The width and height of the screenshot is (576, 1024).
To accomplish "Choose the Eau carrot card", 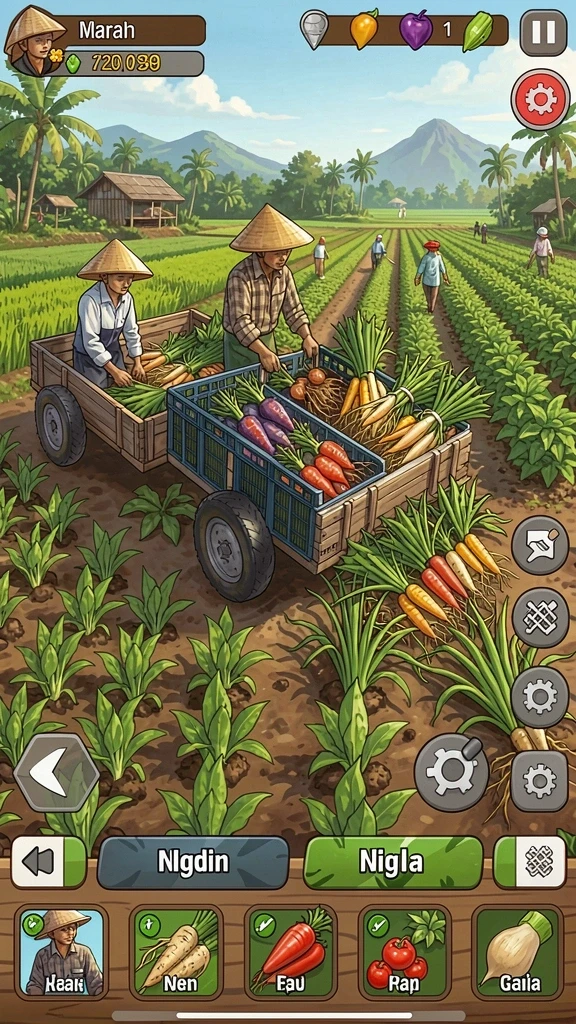I will (x=291, y=952).
